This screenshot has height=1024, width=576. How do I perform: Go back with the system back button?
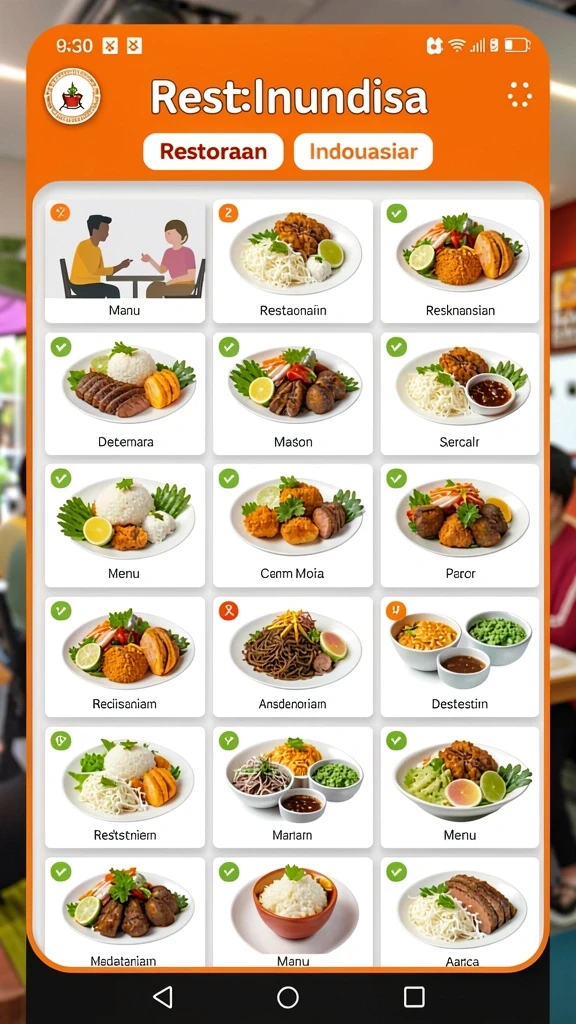[163, 997]
